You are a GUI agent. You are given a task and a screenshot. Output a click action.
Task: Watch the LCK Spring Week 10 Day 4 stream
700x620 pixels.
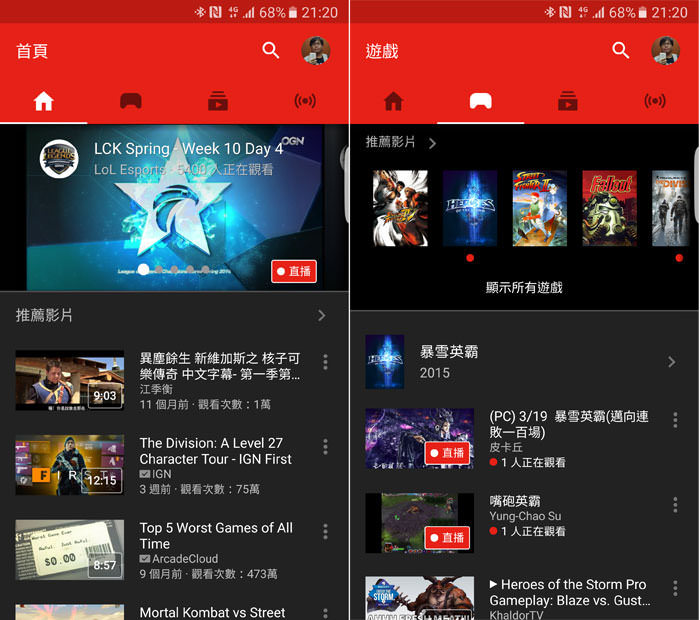click(x=174, y=207)
